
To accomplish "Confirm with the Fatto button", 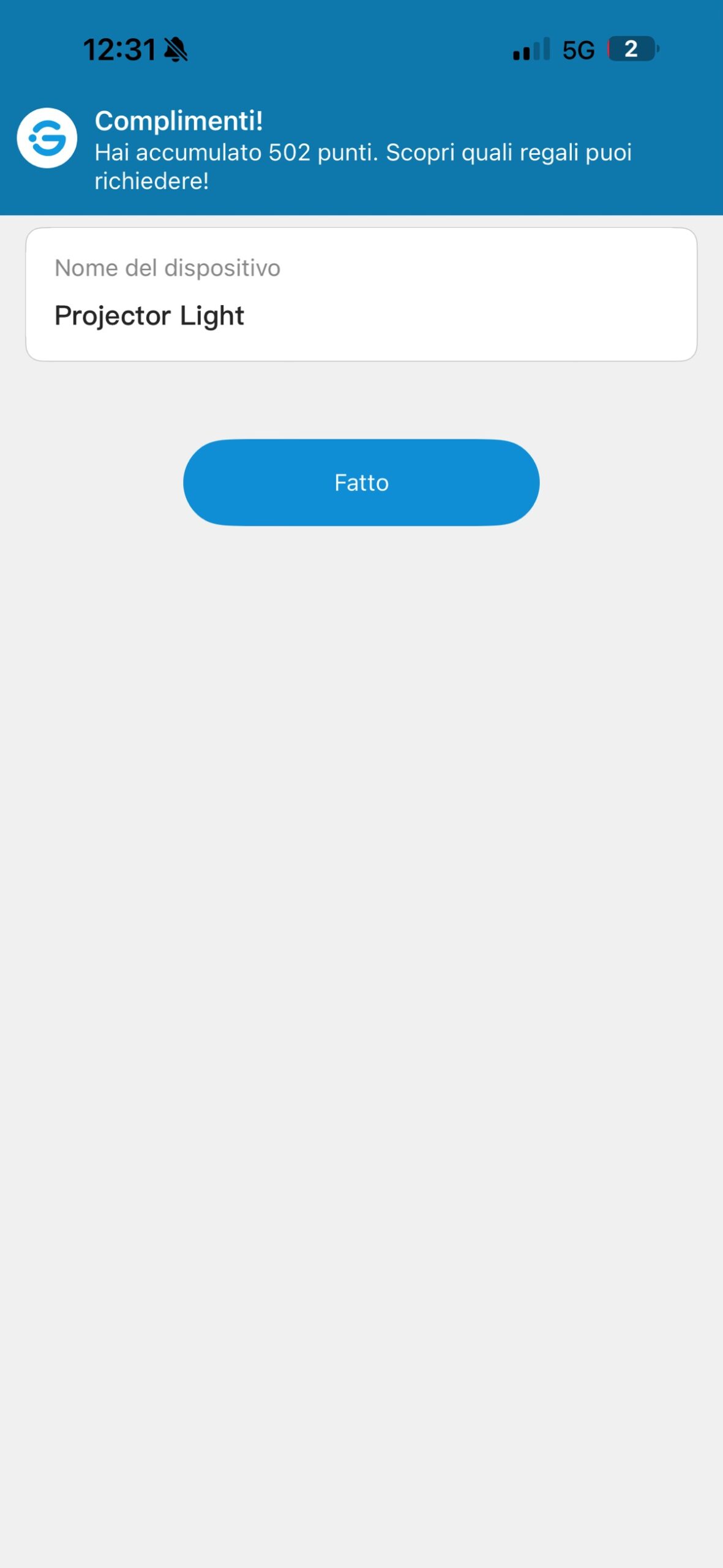I will pyautogui.click(x=361, y=483).
